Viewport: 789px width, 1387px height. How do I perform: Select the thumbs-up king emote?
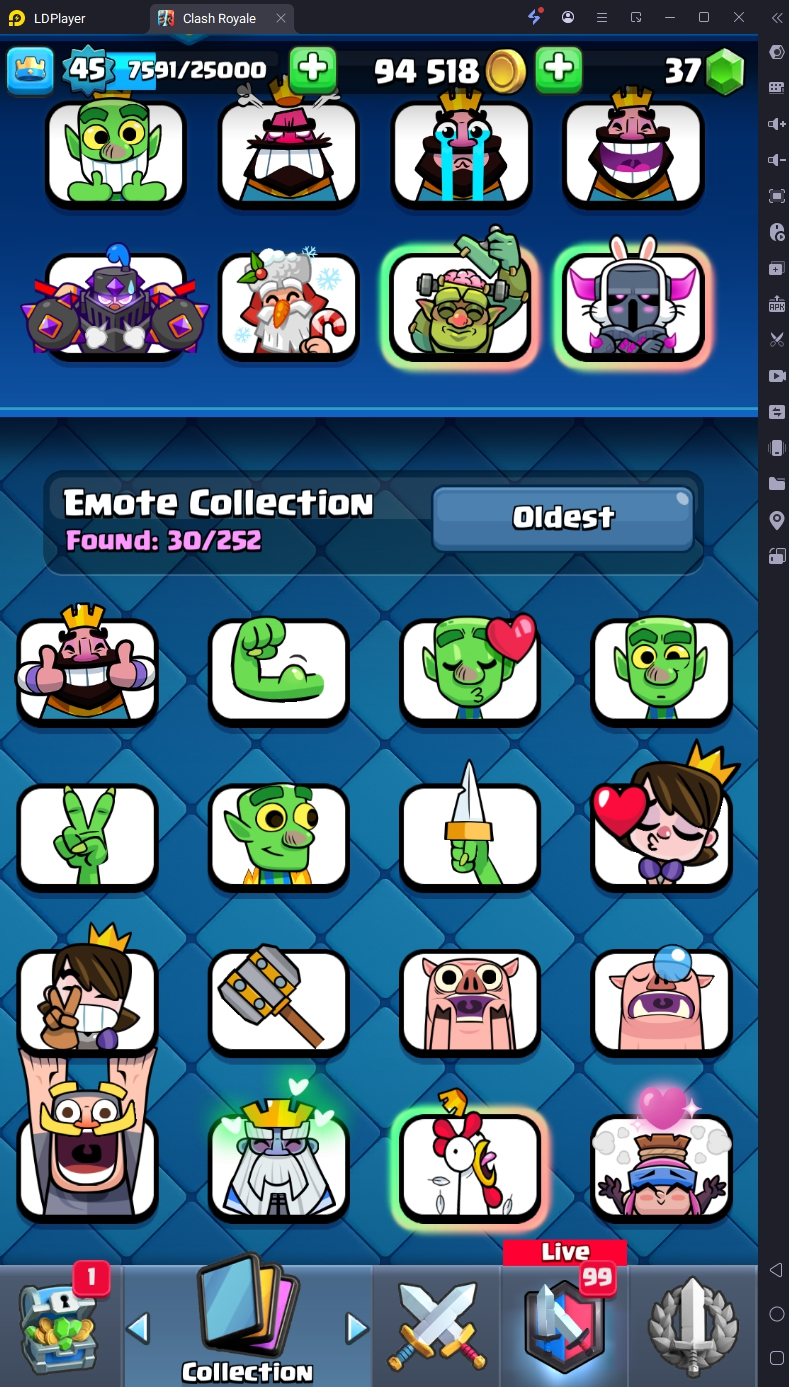coord(88,668)
